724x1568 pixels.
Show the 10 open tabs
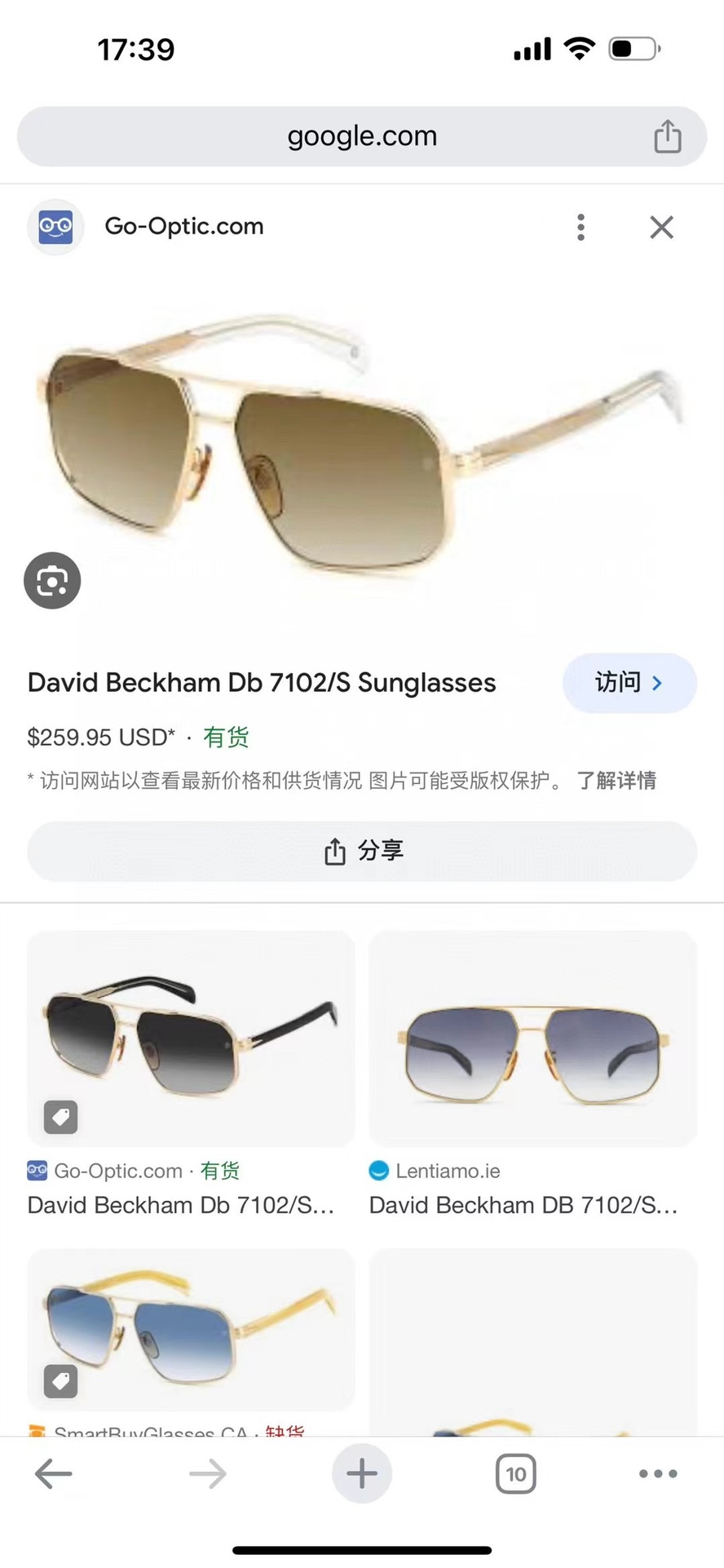(515, 1473)
